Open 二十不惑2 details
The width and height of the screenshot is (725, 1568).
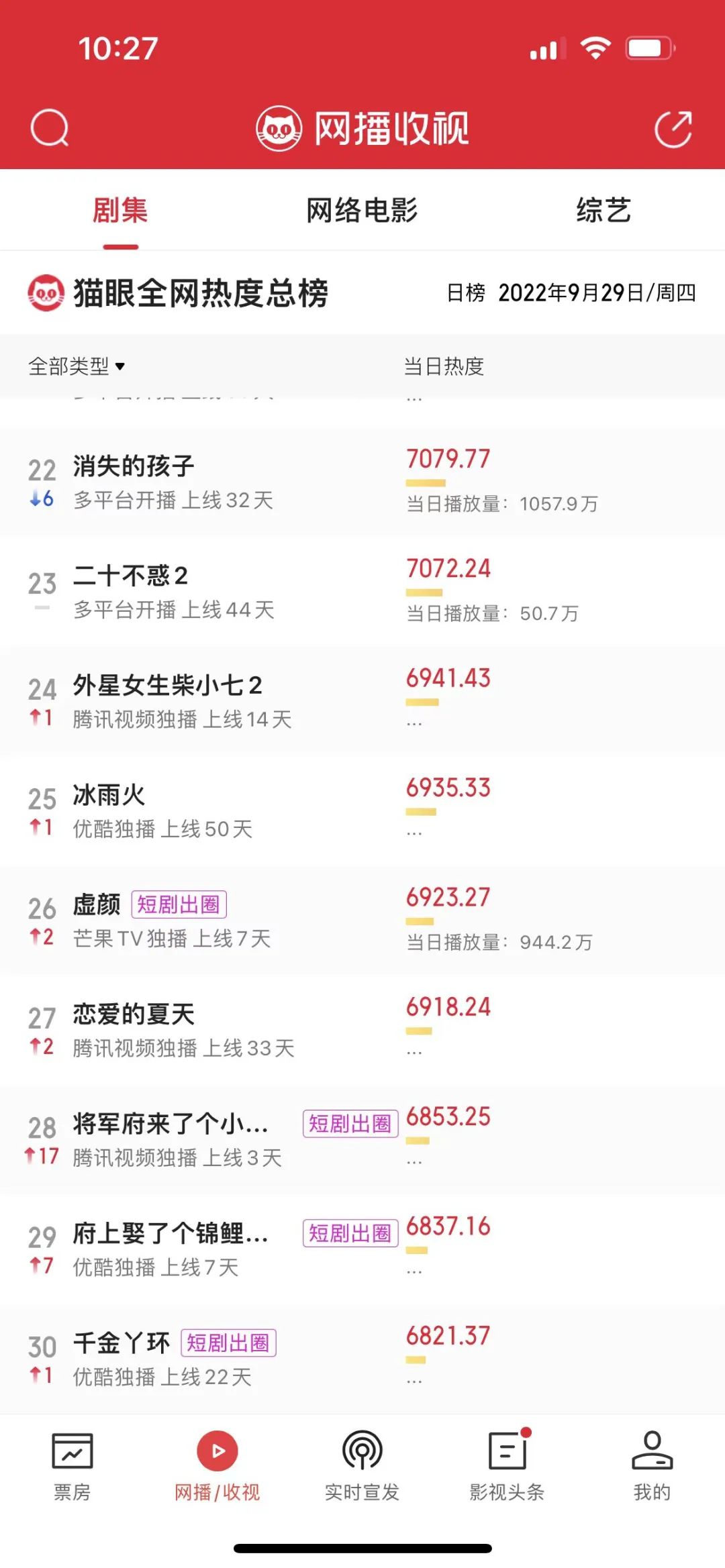pos(131,576)
